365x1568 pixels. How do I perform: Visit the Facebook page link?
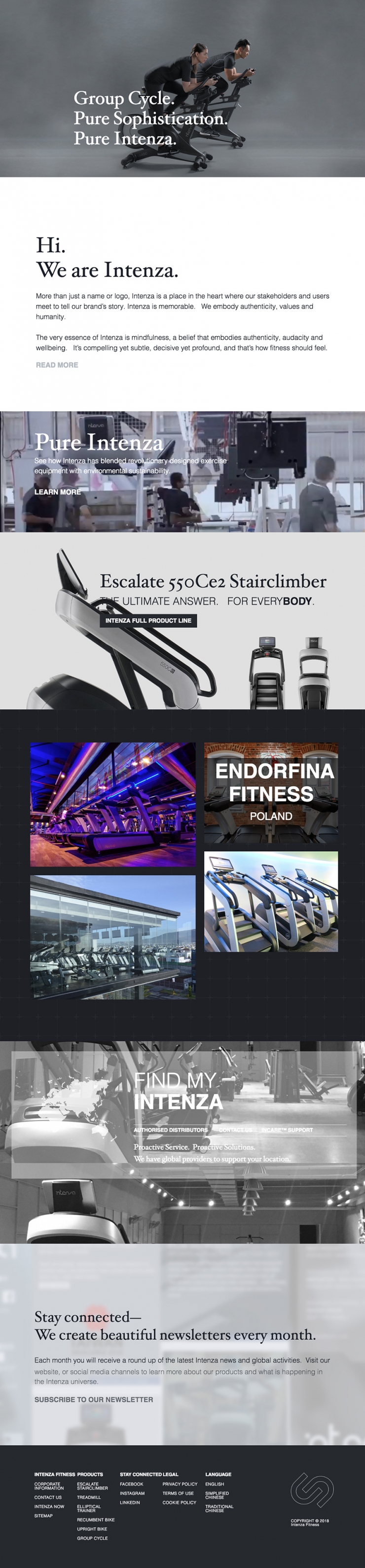pos(131,1484)
